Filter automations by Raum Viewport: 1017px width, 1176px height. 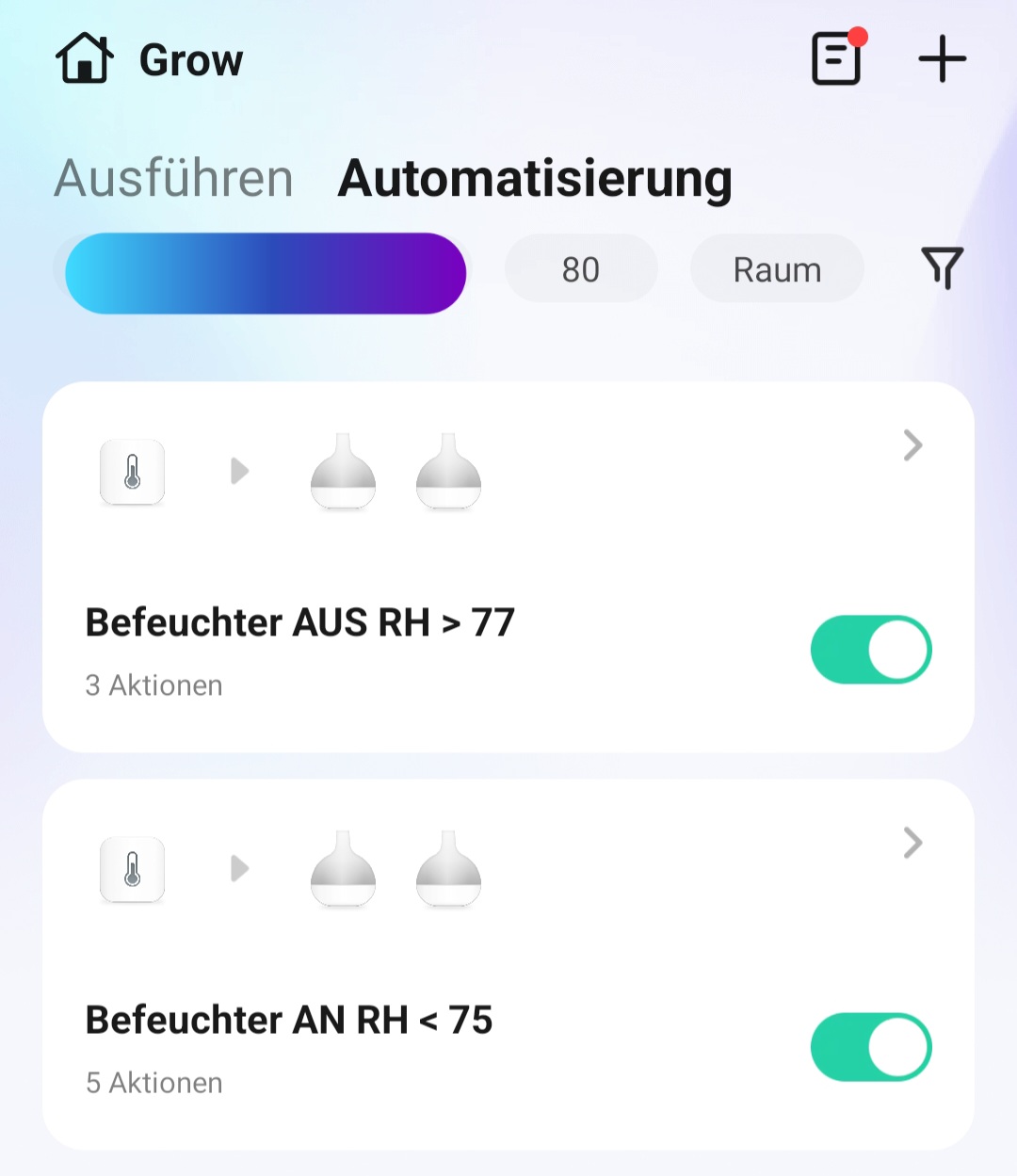tap(777, 269)
